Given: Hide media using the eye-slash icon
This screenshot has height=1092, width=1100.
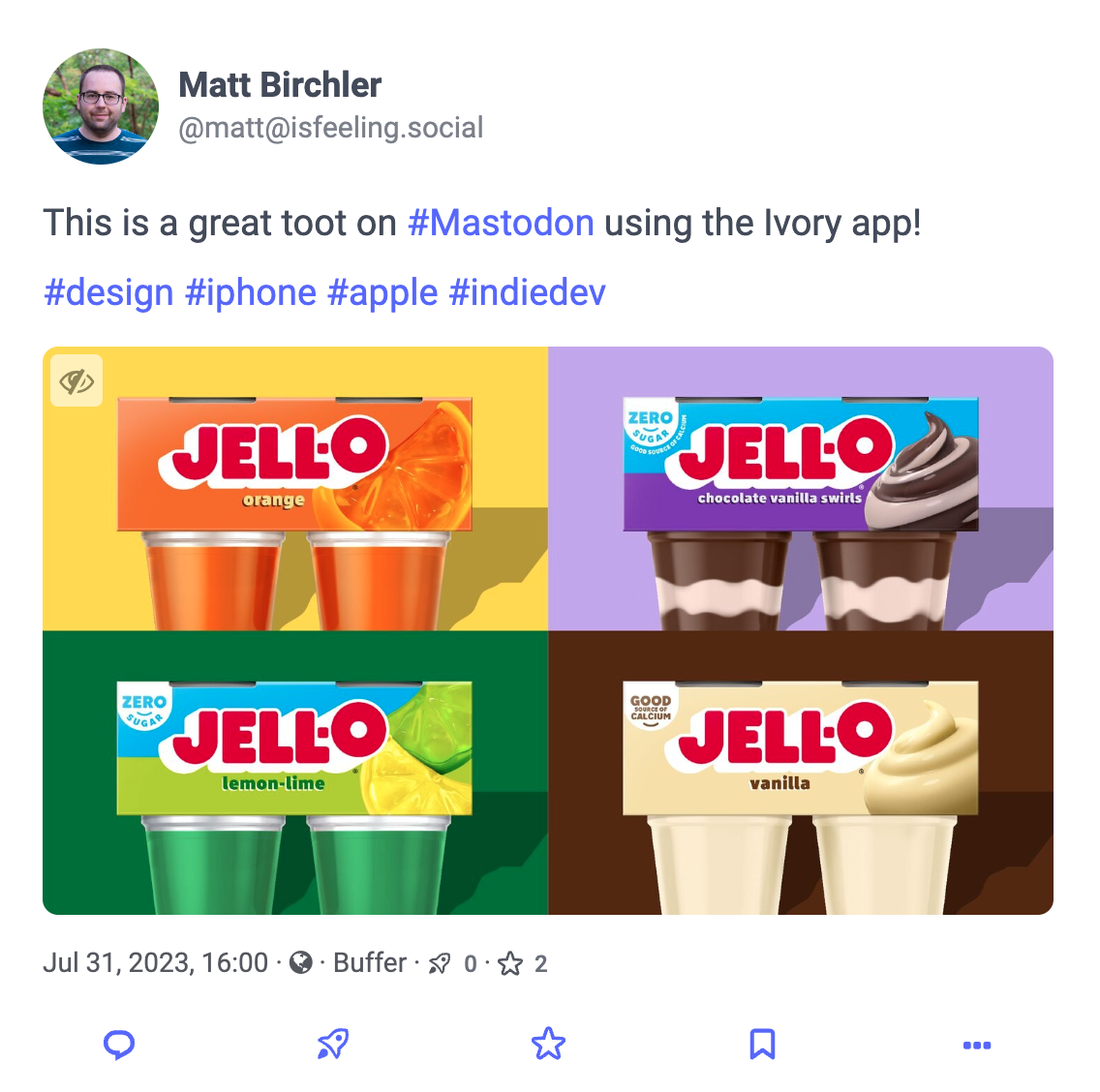Looking at the screenshot, I should point(76,380).
